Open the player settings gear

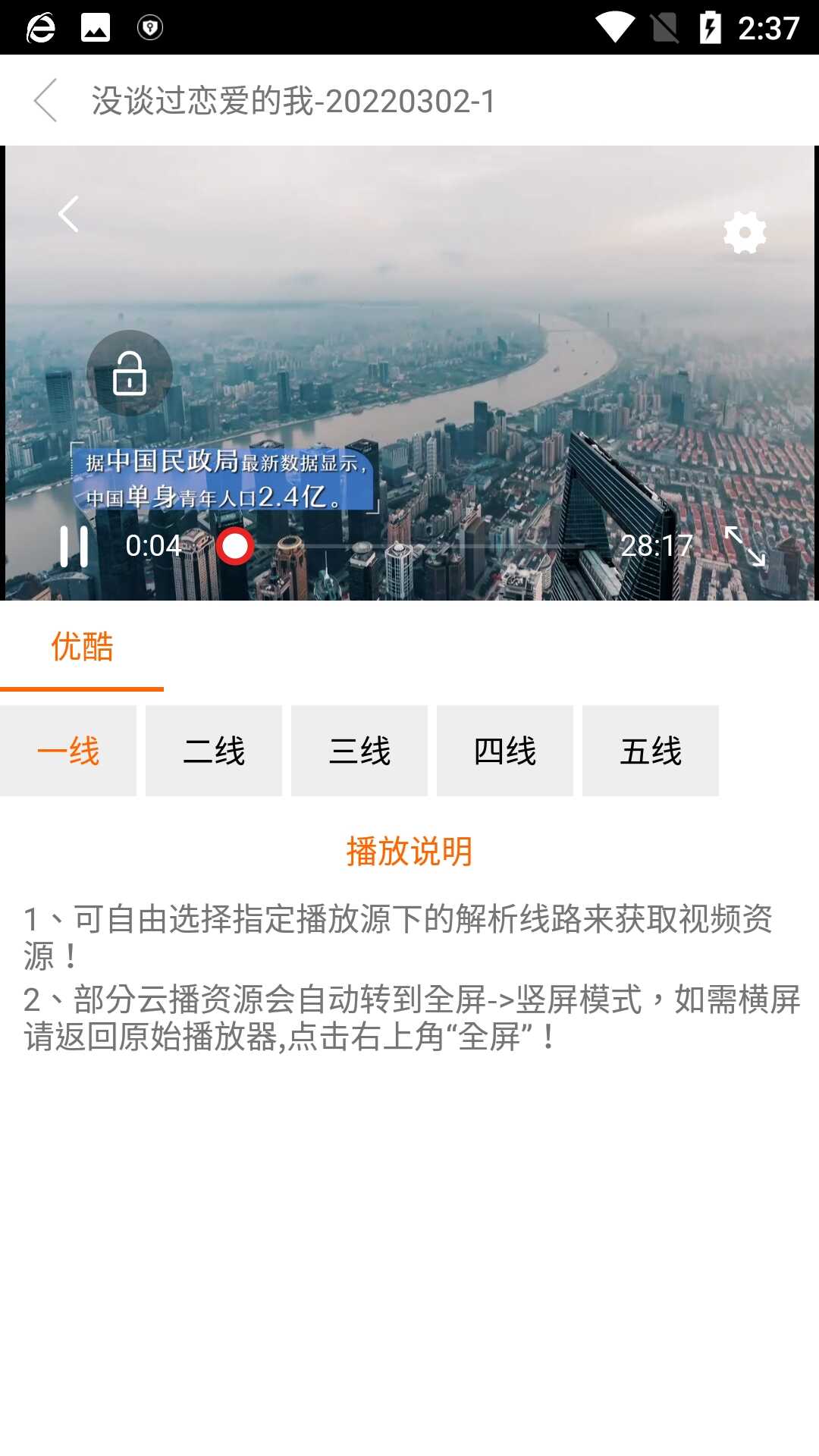(745, 233)
